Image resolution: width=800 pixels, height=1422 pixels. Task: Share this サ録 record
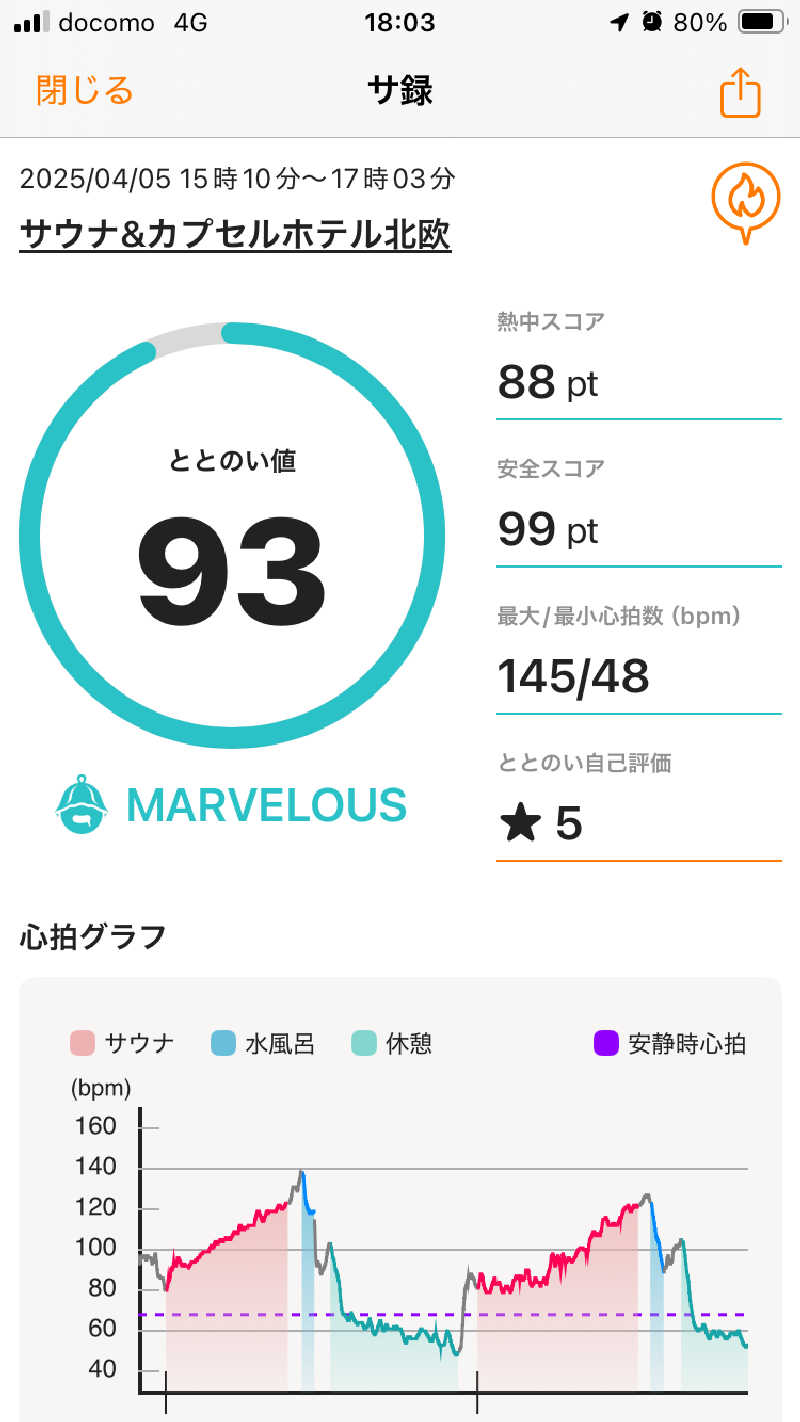[740, 93]
